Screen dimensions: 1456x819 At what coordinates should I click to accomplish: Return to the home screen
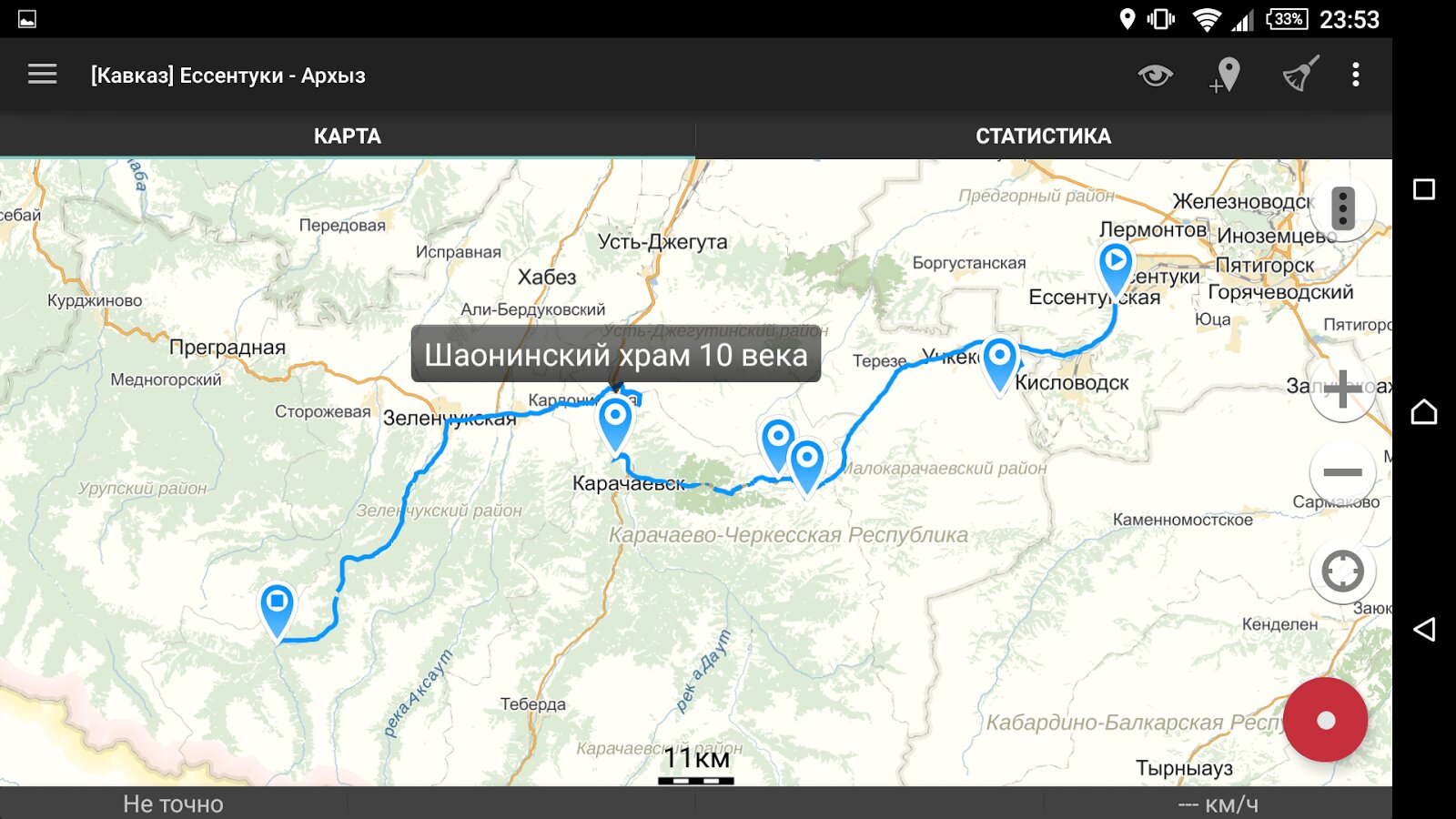coord(1424,412)
